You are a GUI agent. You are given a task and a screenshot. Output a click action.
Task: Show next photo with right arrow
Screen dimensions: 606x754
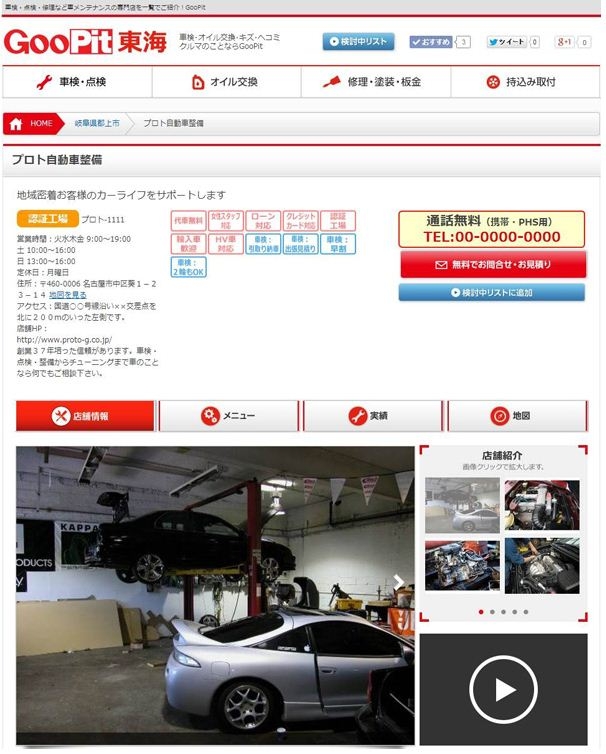[x=398, y=581]
